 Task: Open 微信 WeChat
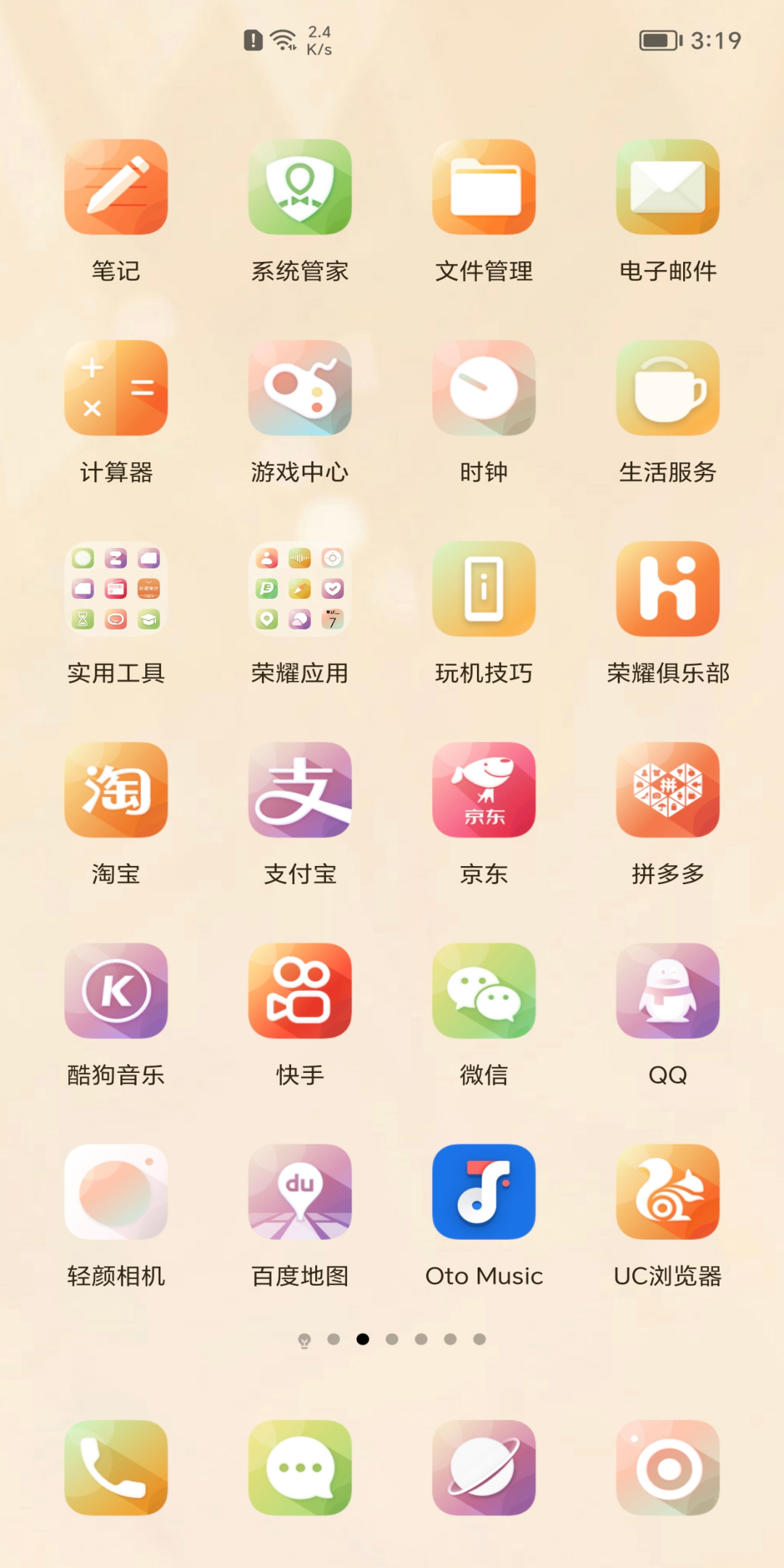484,991
